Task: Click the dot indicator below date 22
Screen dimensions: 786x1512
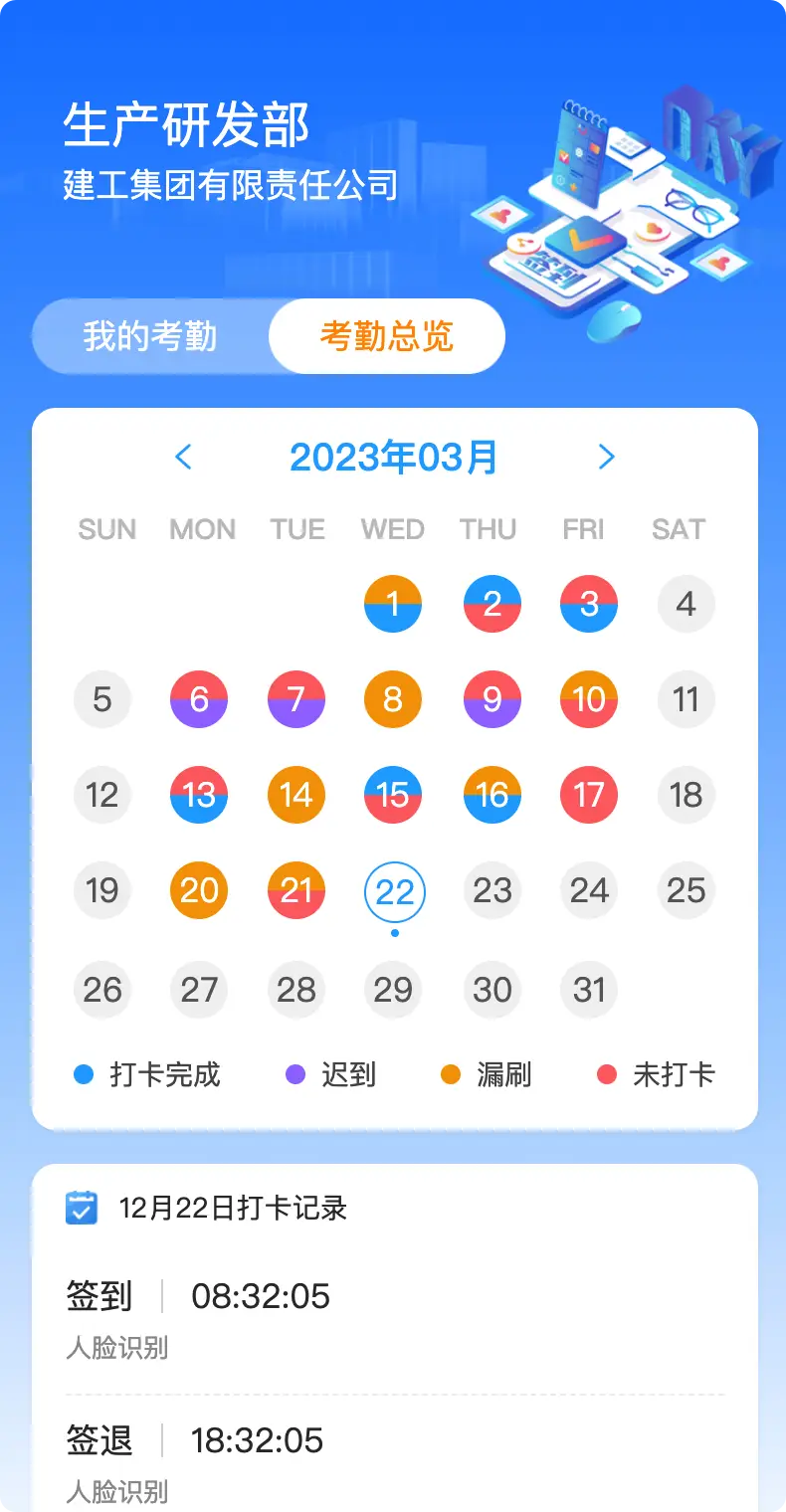Action: [395, 933]
